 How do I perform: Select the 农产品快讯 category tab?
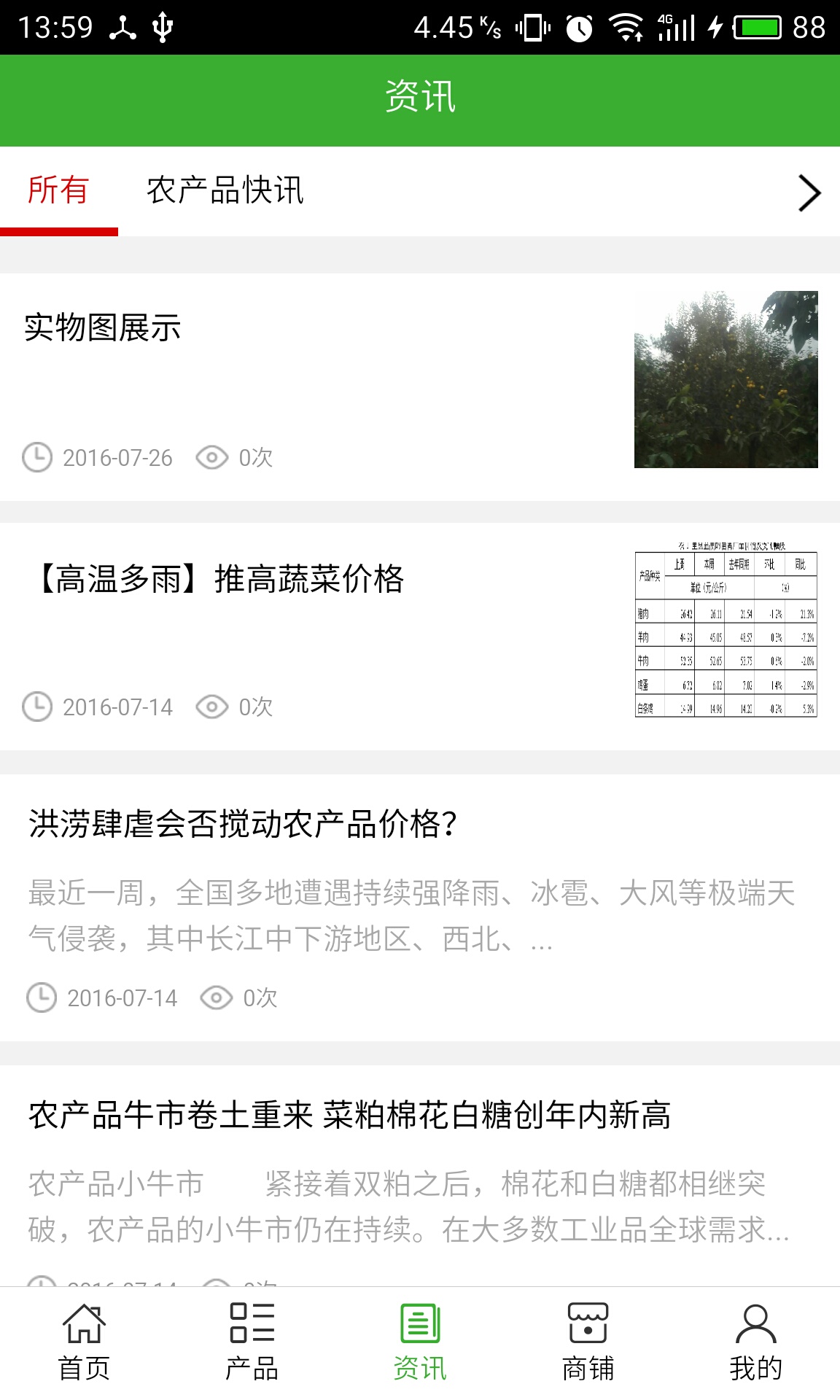click(225, 191)
